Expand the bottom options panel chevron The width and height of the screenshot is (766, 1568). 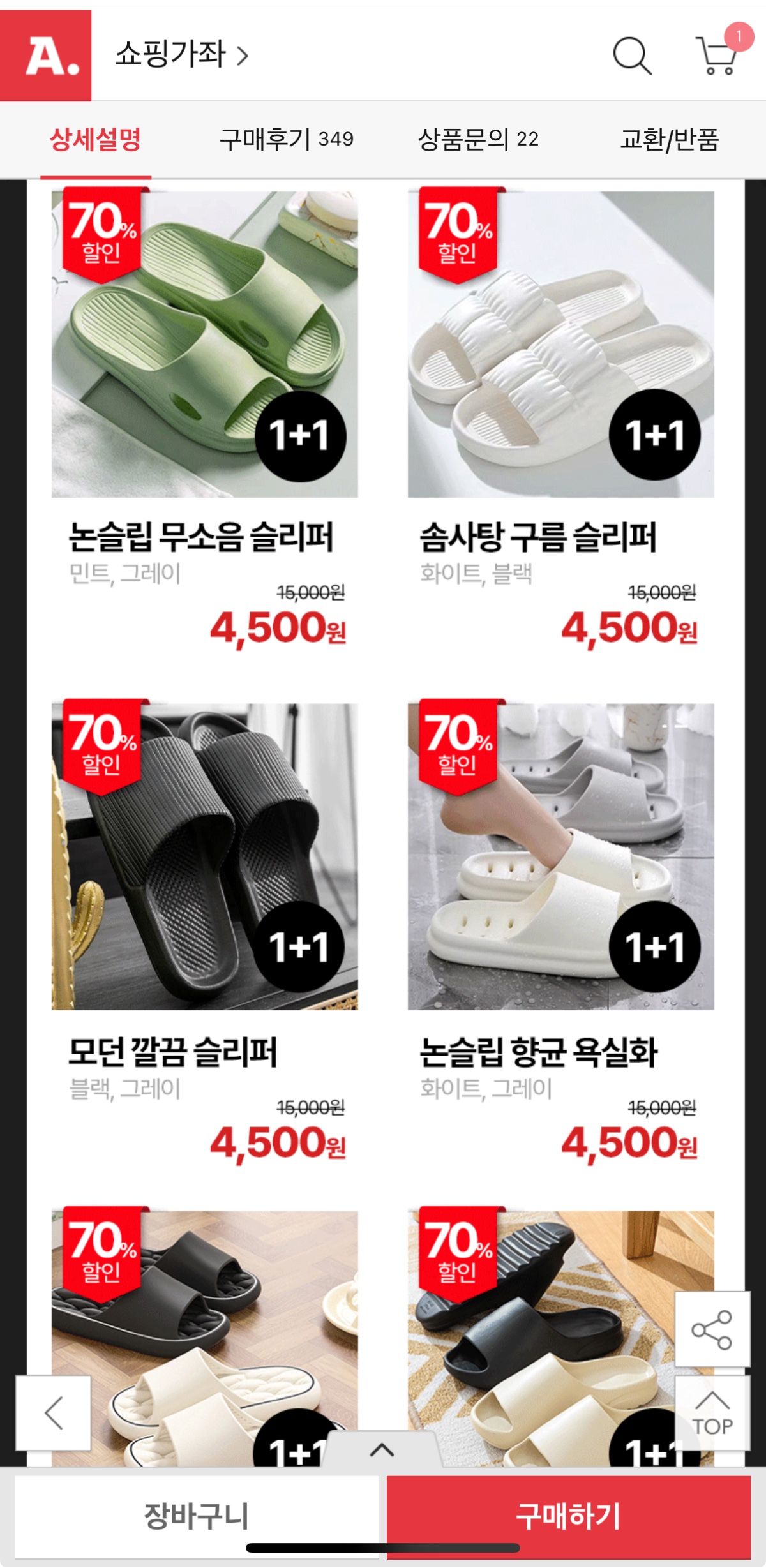pos(382,1450)
